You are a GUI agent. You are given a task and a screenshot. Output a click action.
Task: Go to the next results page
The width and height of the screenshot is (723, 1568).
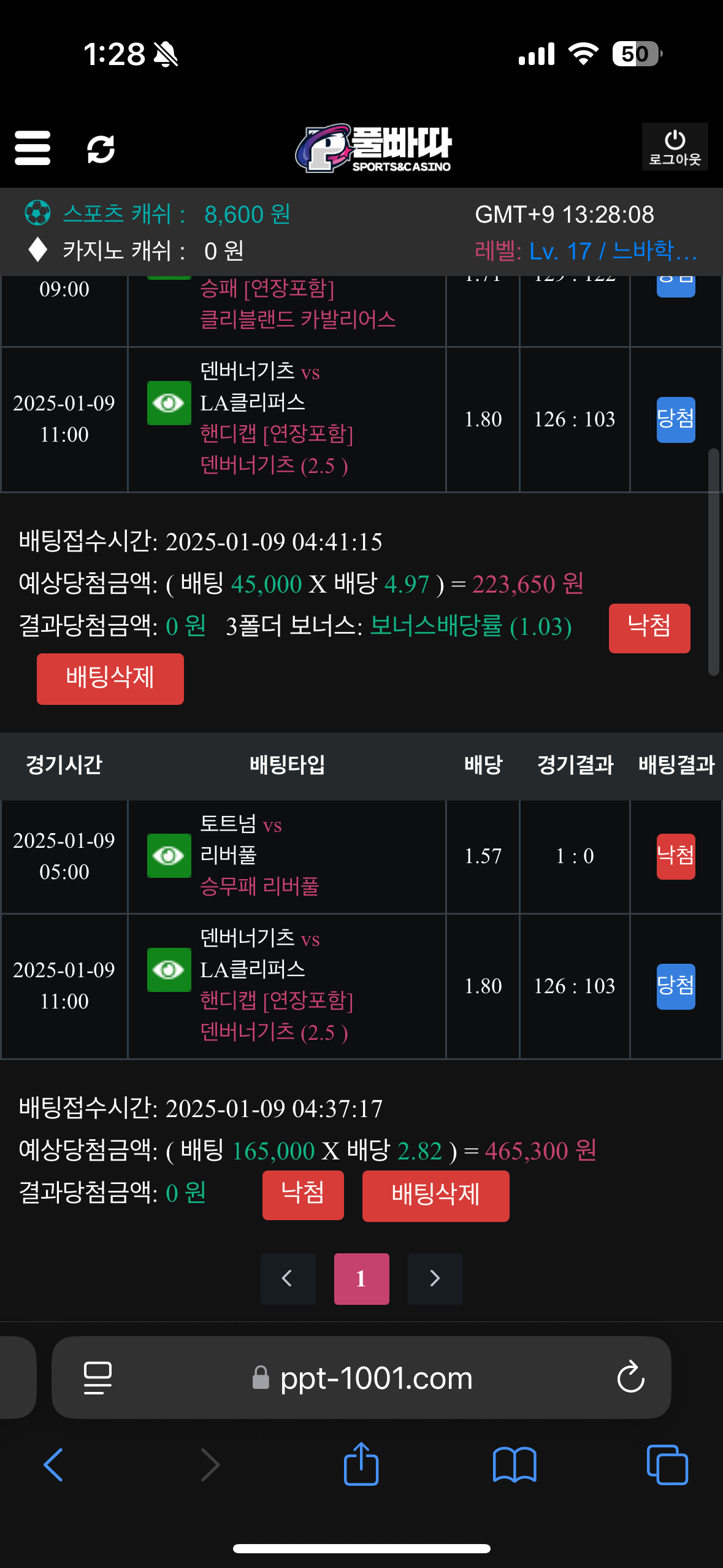[x=435, y=1278]
